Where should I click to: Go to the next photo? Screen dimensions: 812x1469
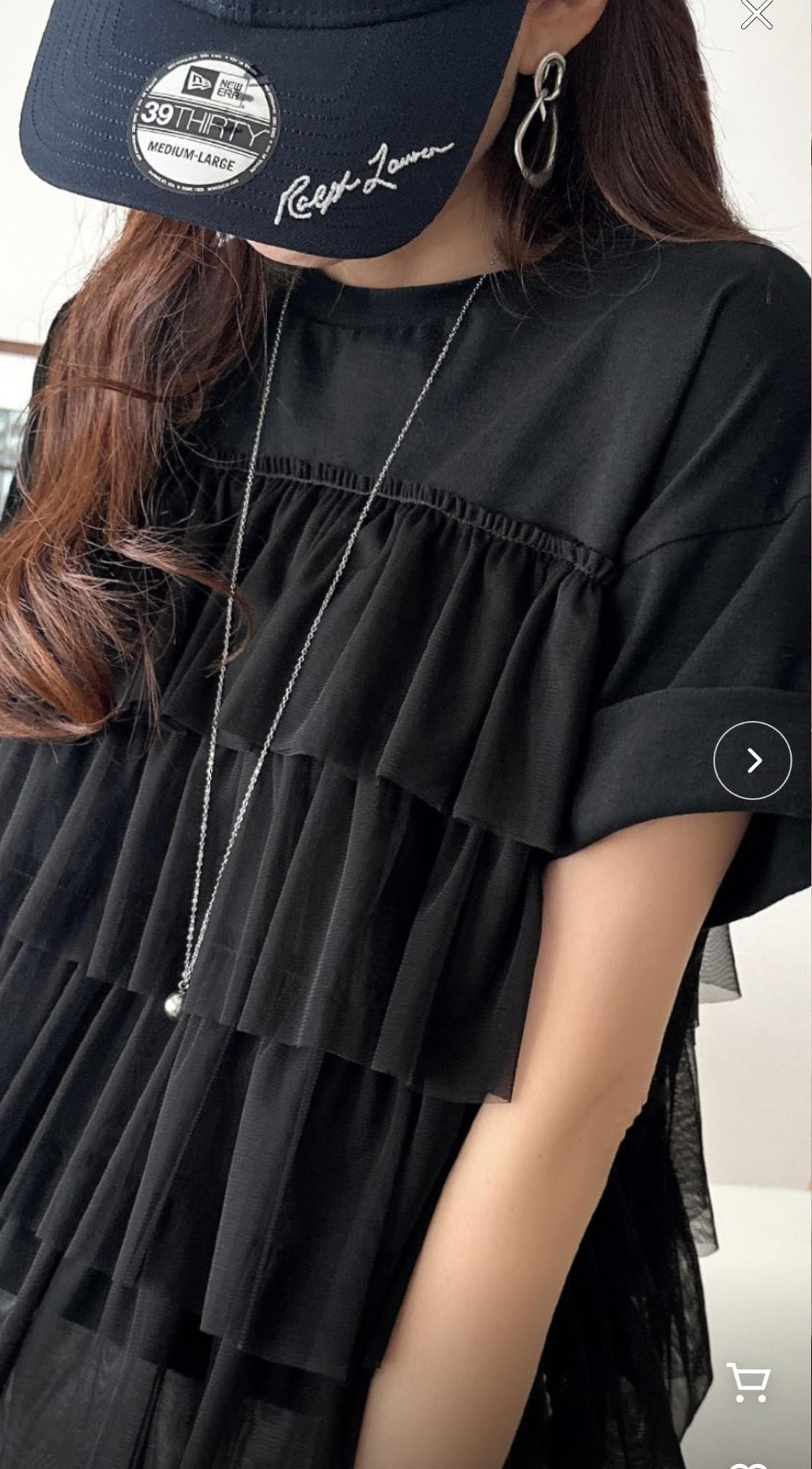(752, 760)
